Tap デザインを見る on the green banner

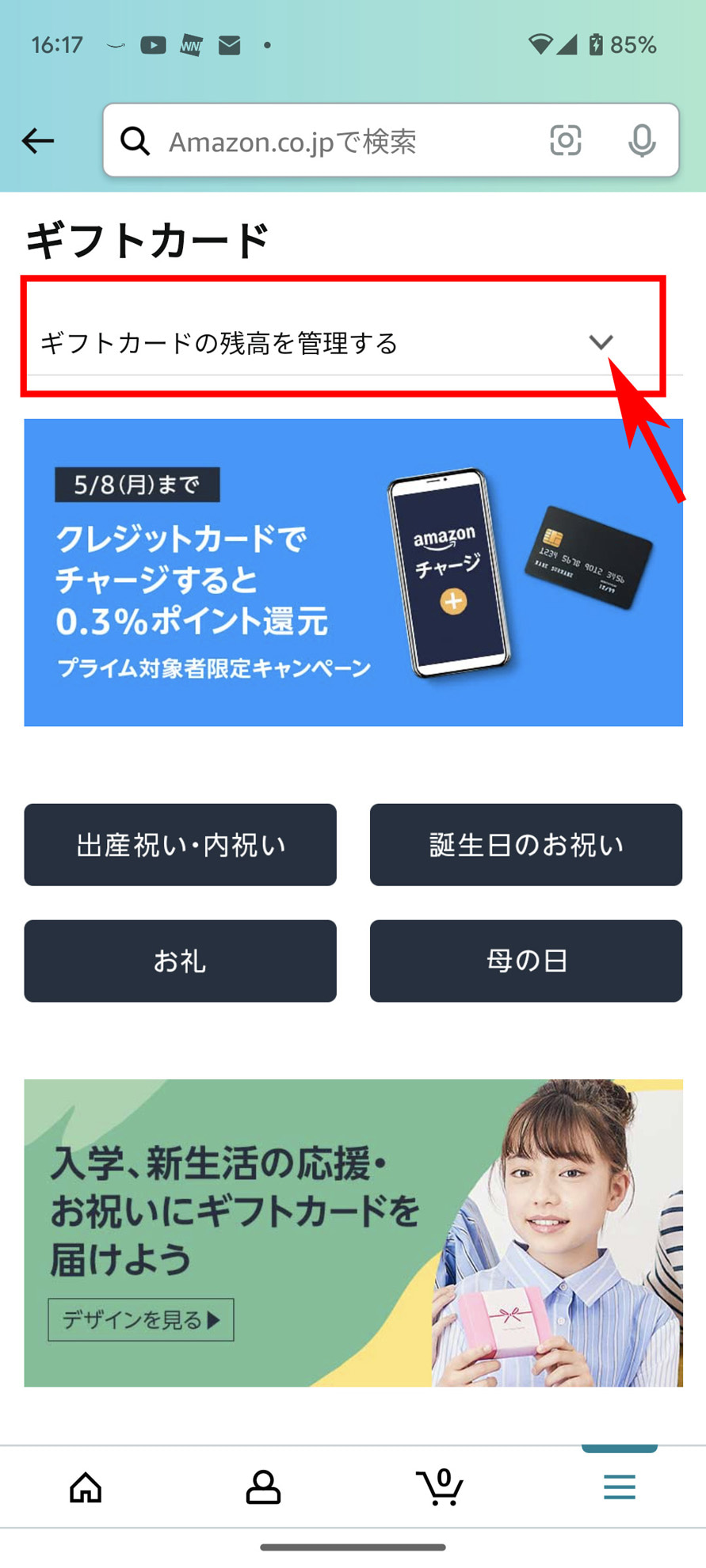(141, 1319)
